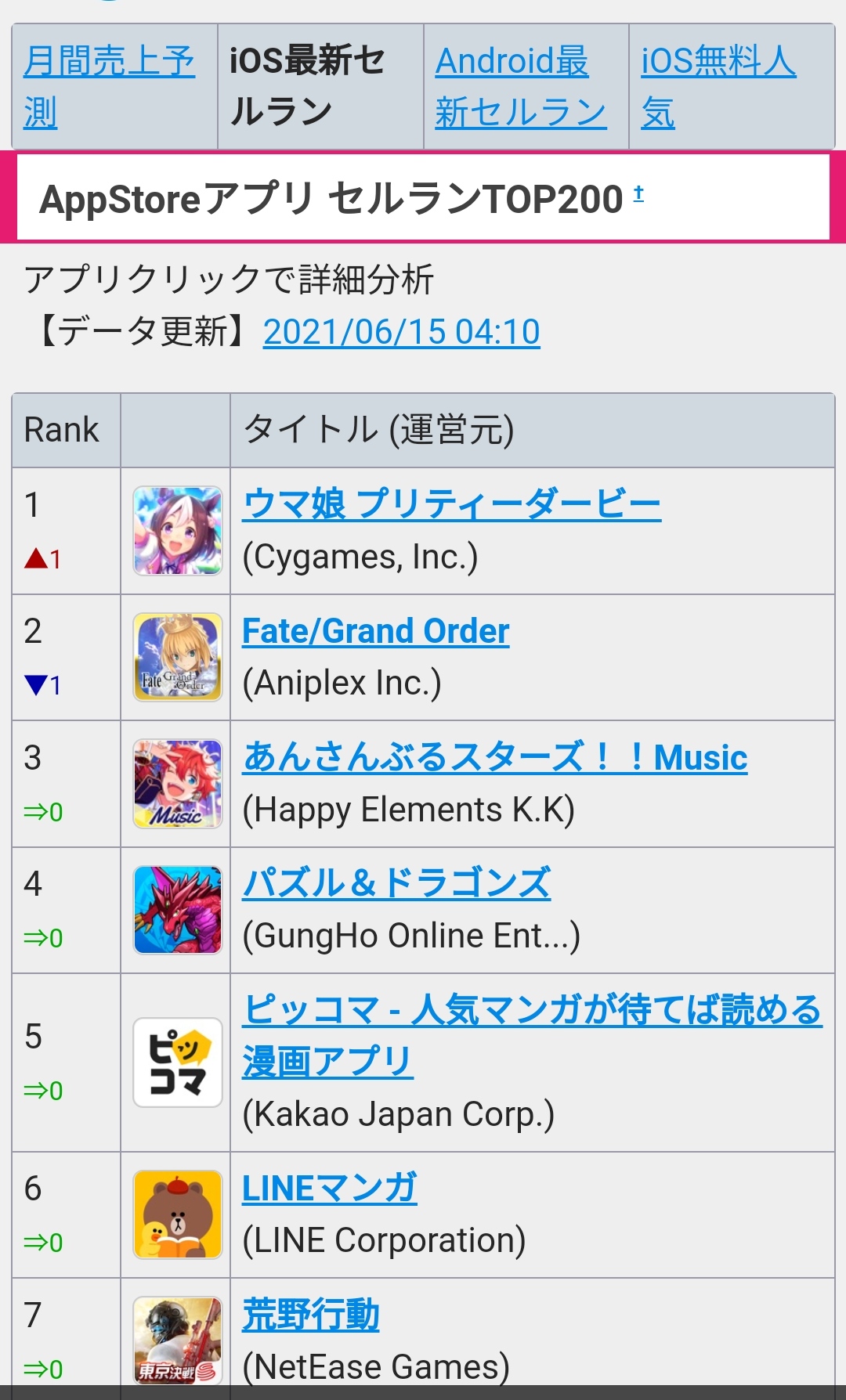Tap the dagger anchor next to セルランTOP200
Viewport: 846px width, 1400px height.
click(638, 193)
